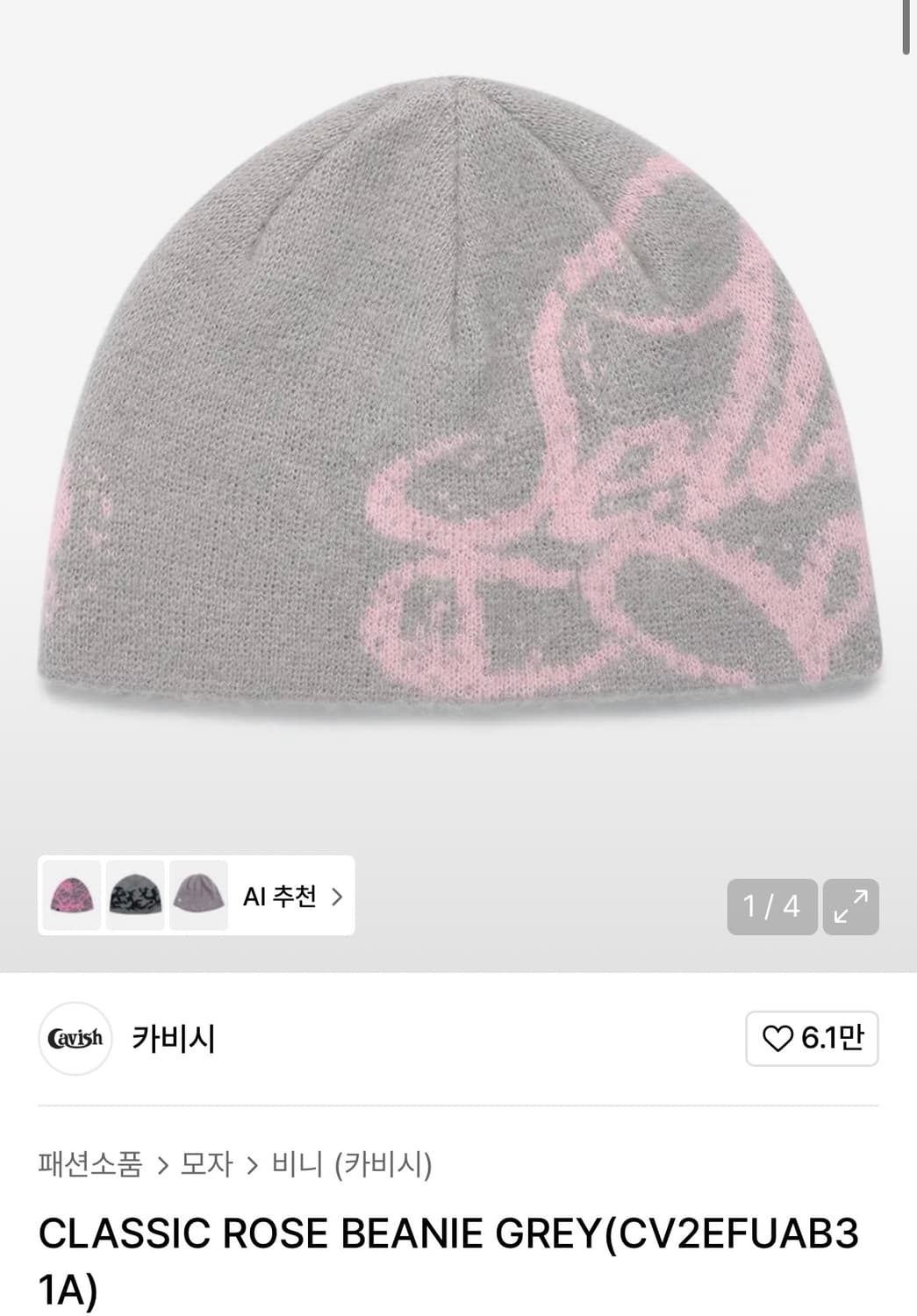View the pink beanie recommendation thumbnail

72,895
